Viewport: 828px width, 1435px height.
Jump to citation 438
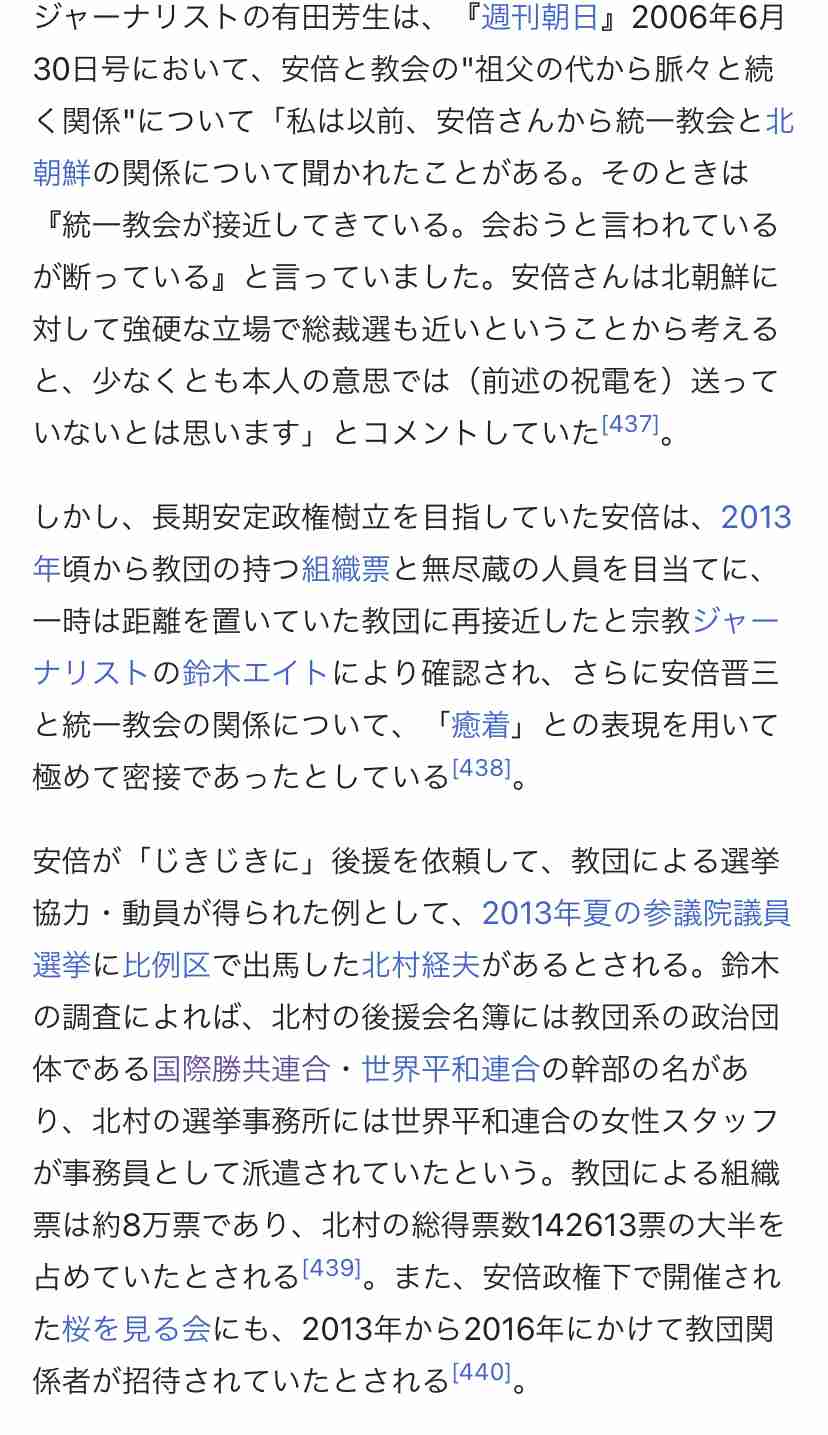(x=481, y=769)
